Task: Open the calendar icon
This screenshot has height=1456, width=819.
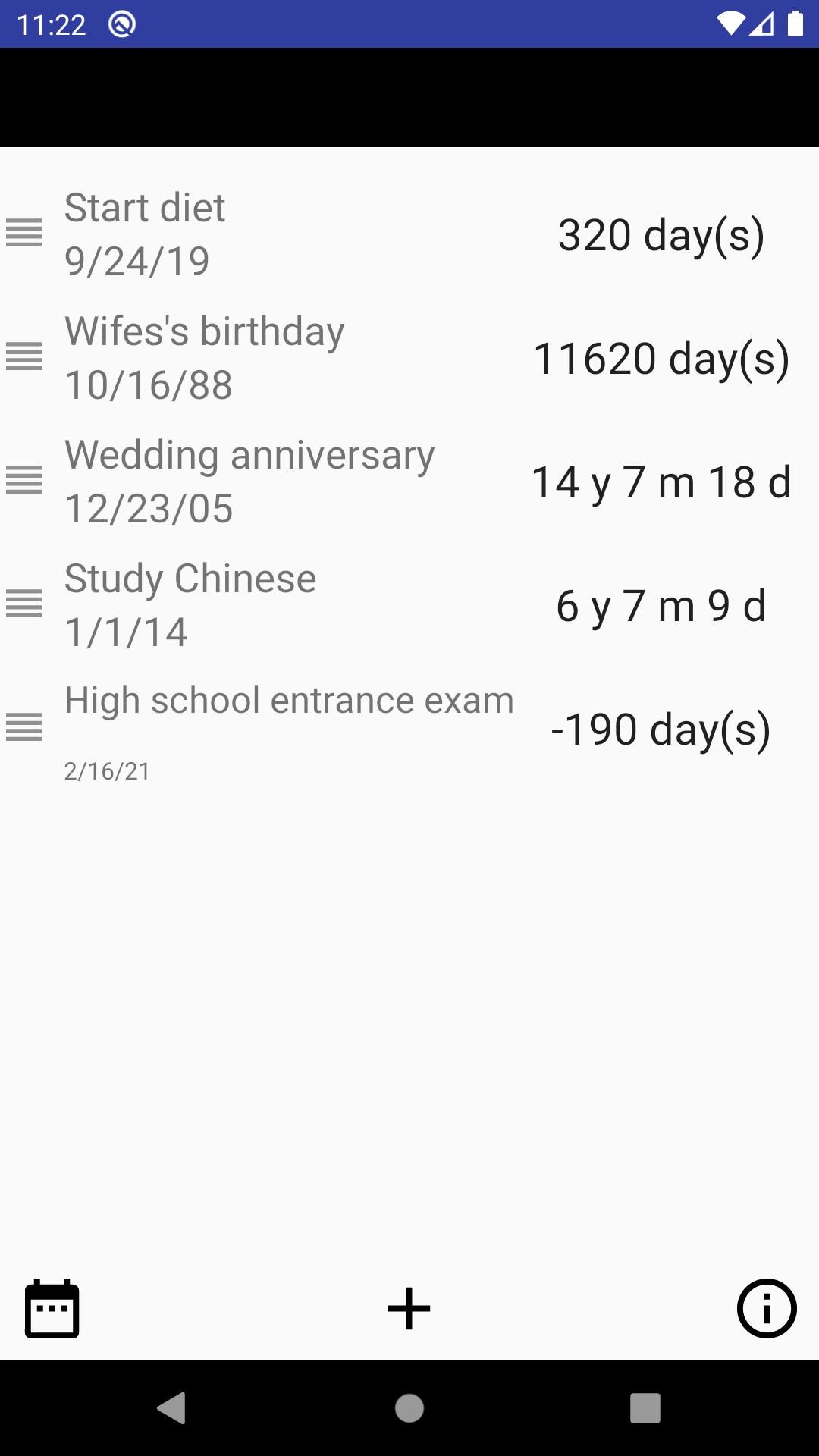Action: tap(52, 1309)
